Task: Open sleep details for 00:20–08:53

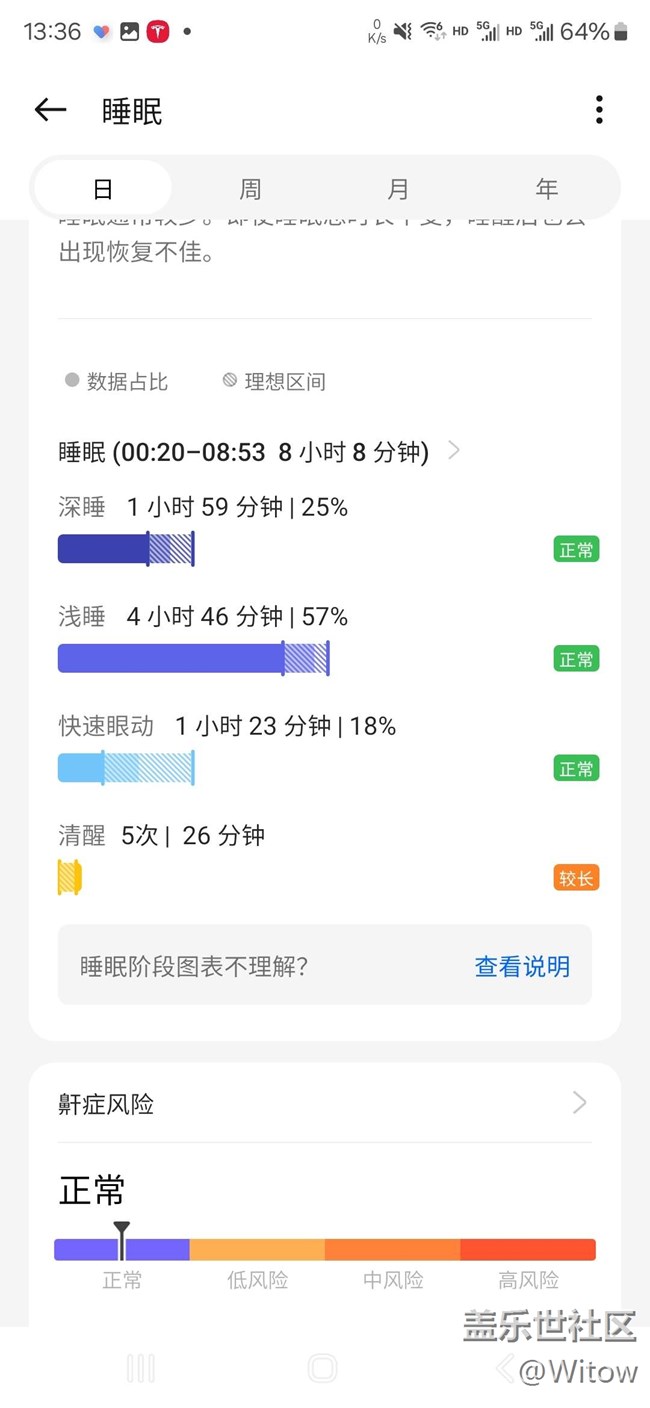Action: point(260,452)
